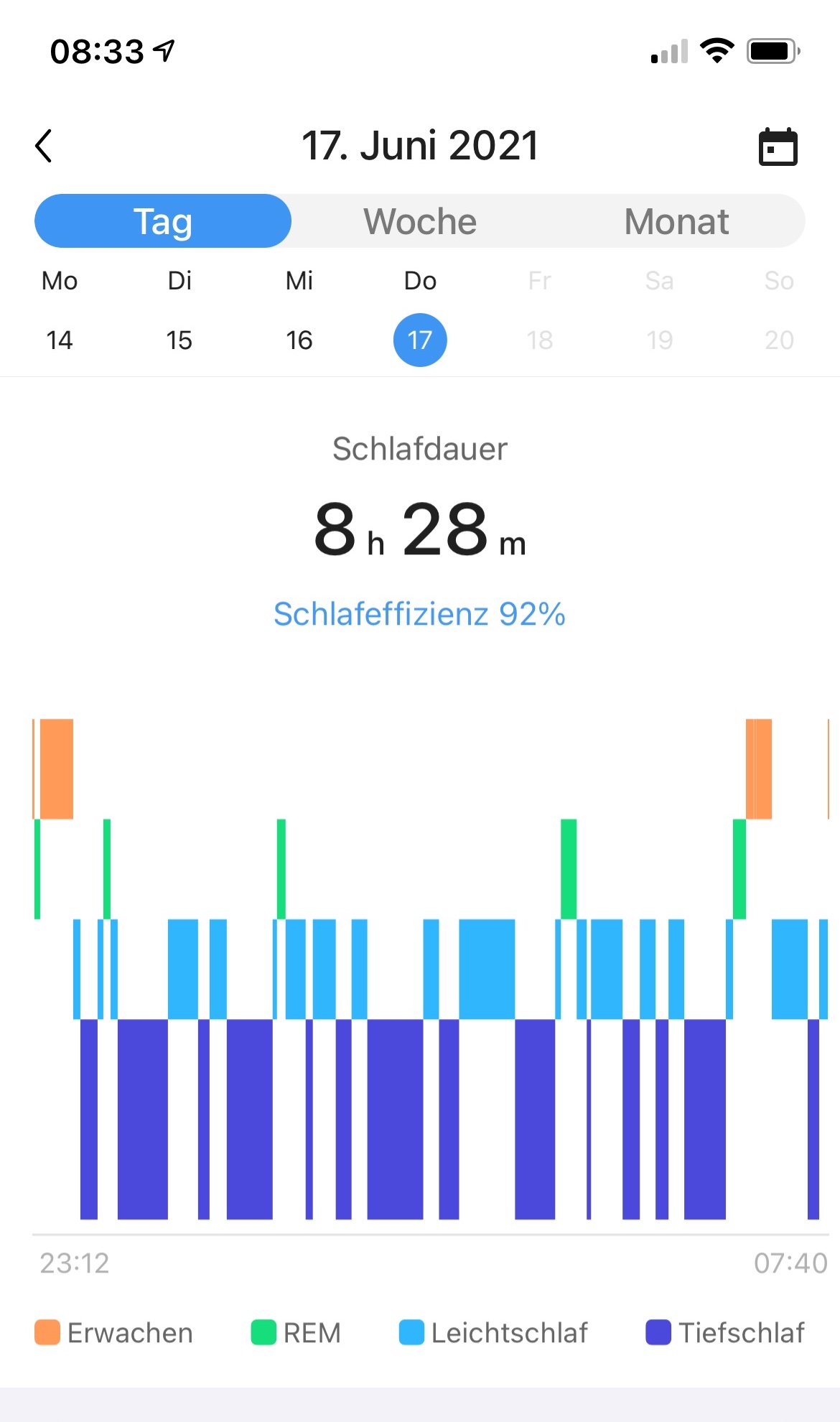The height and width of the screenshot is (1422, 840).
Task: Open the calendar date picker
Action: pyautogui.click(x=778, y=147)
